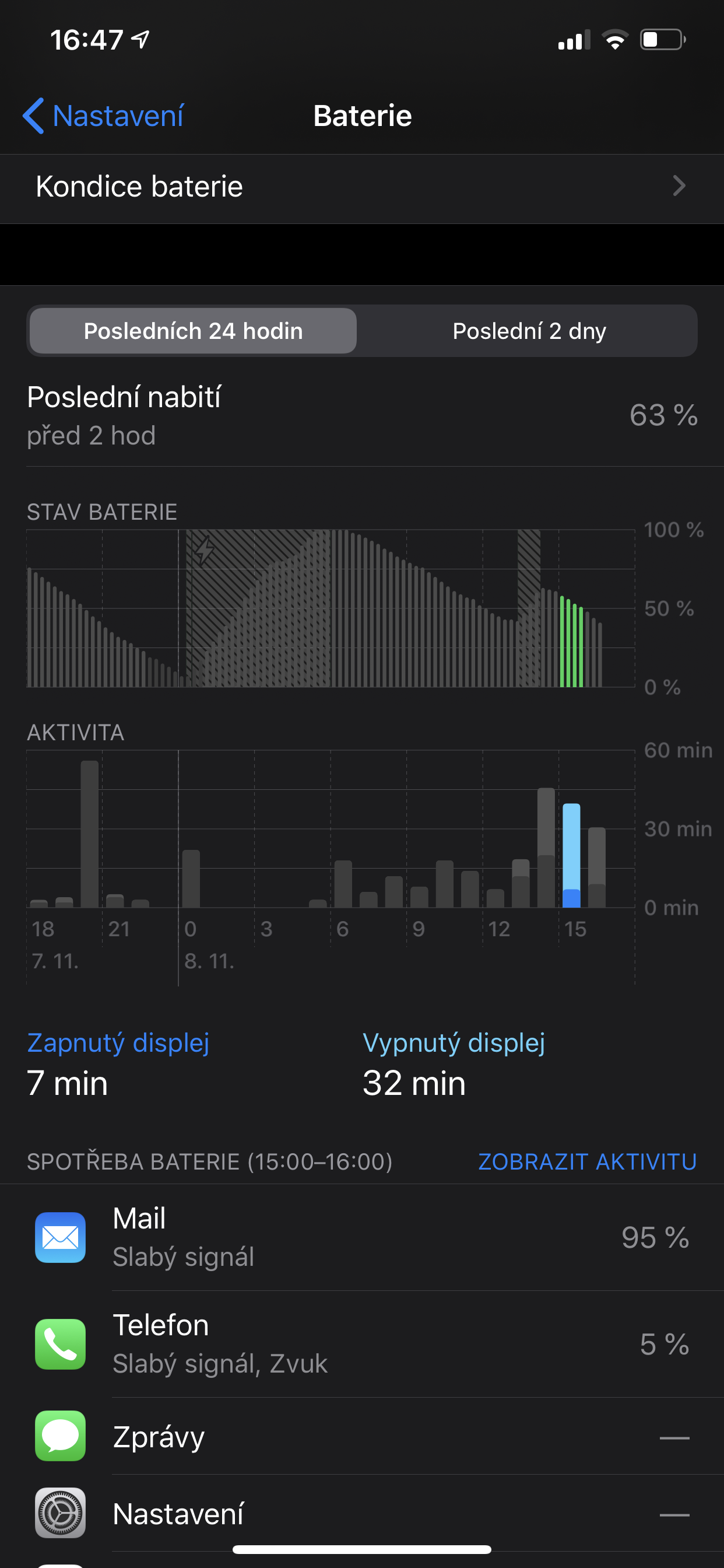Tap the green battery level bars
The width and height of the screenshot is (724, 1568).
pyautogui.click(x=571, y=642)
